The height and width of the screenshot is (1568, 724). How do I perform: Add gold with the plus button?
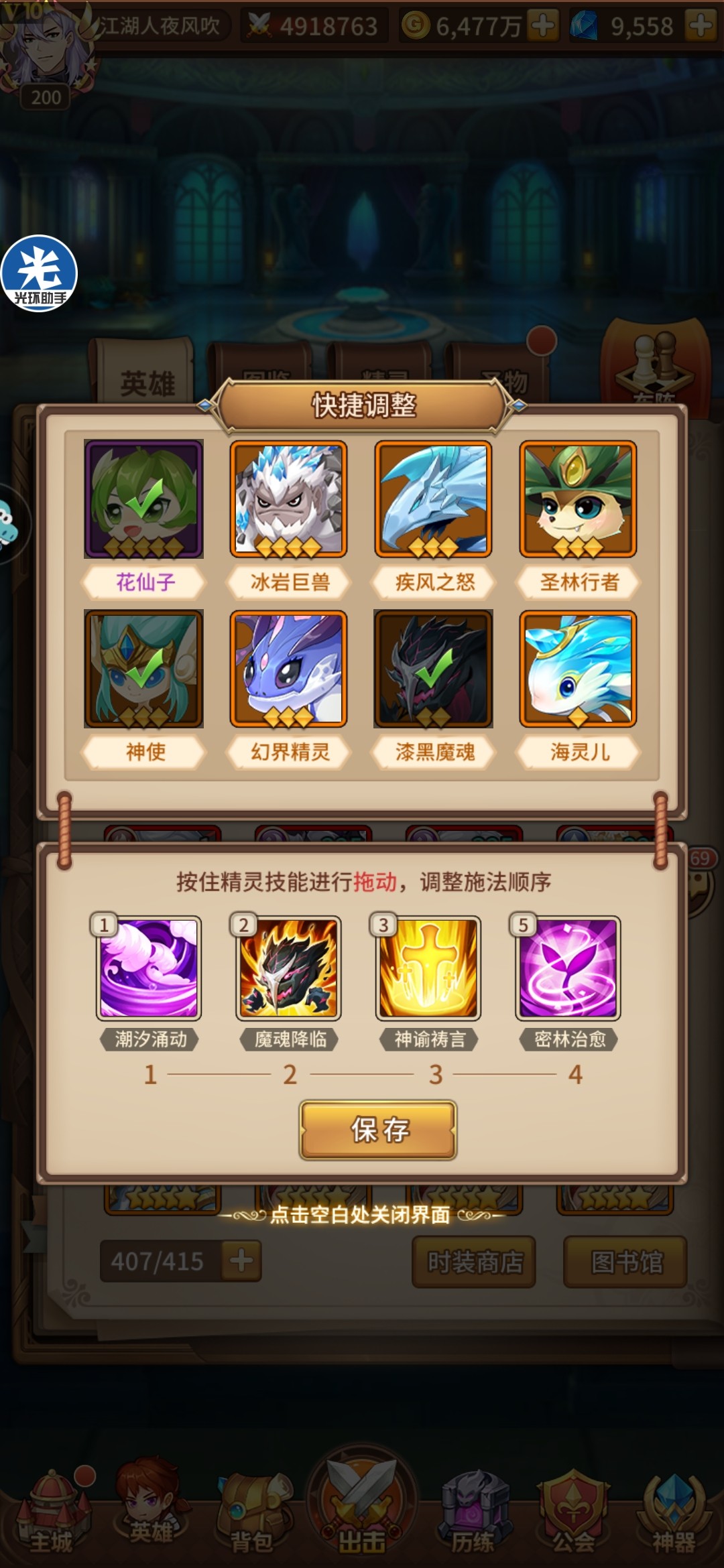coord(543,26)
